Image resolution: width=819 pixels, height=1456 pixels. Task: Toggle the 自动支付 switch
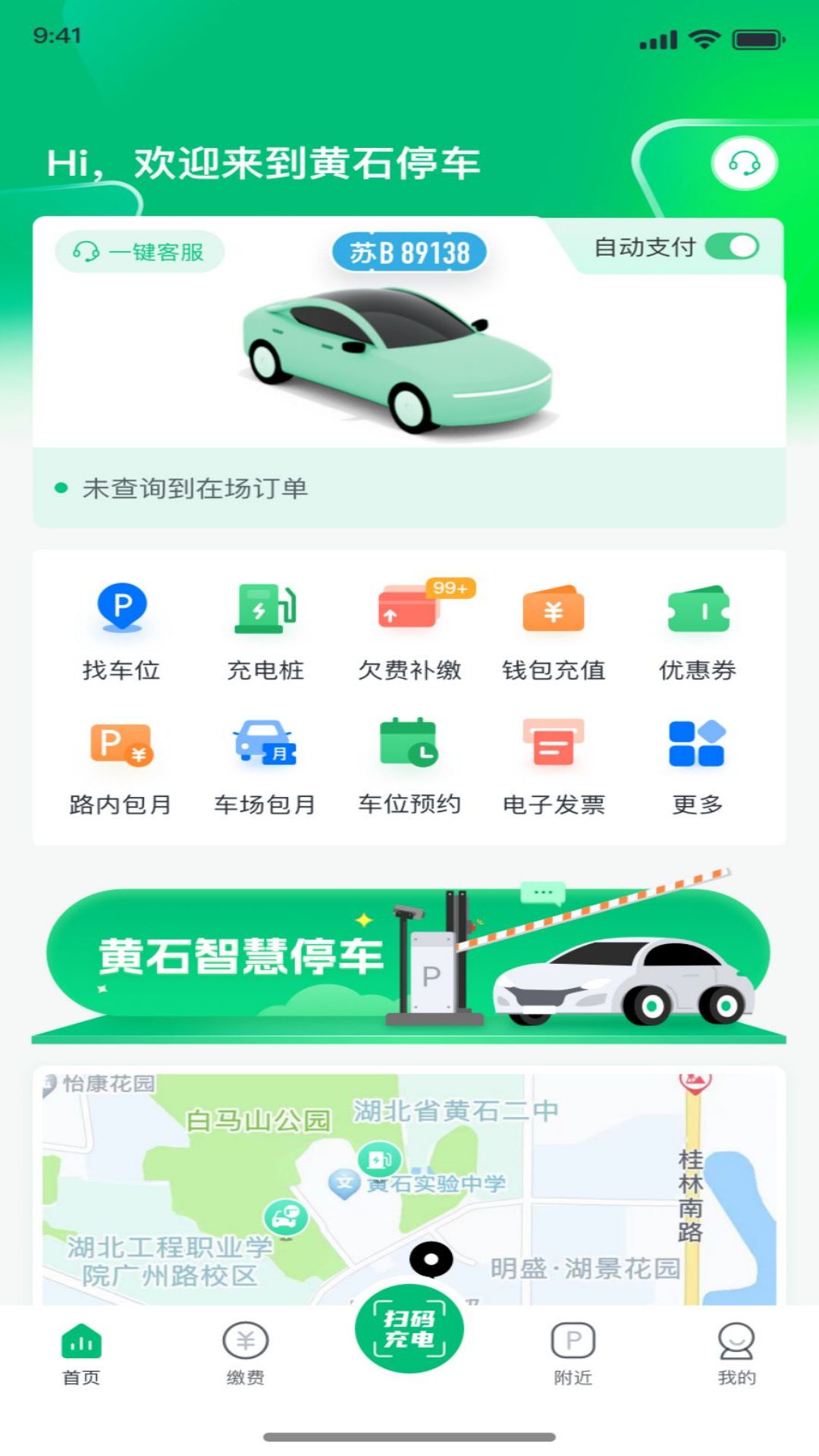731,246
